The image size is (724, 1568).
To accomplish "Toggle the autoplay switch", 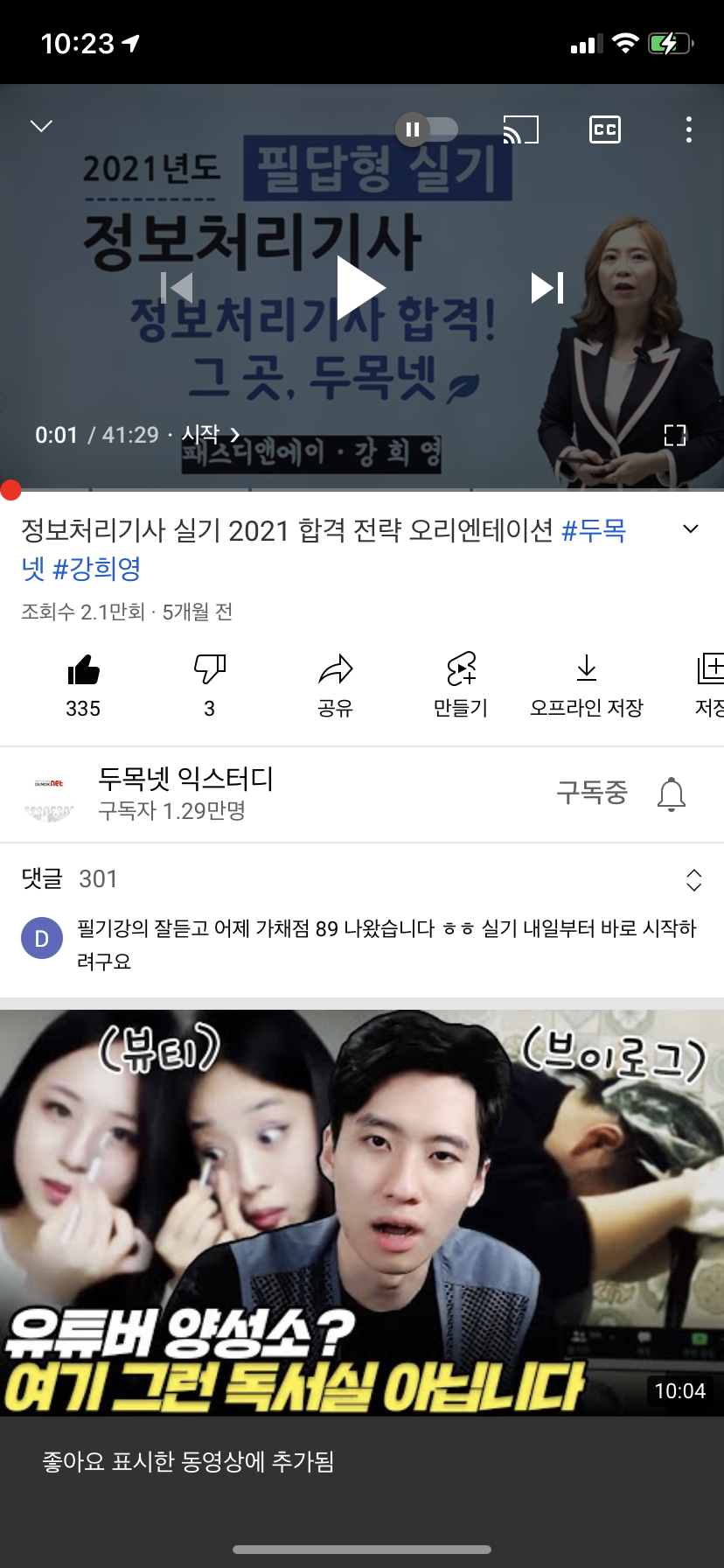I will [x=426, y=130].
